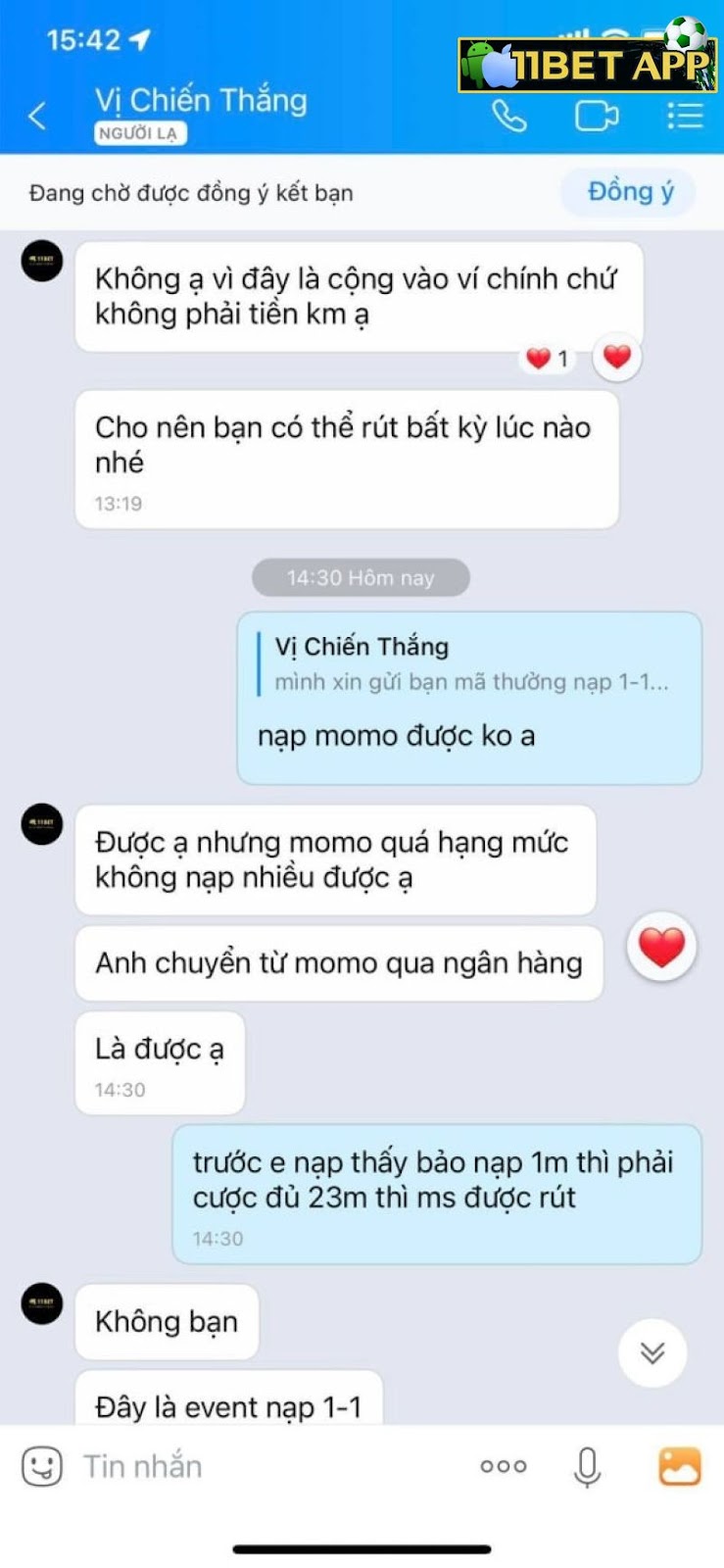The image size is (724, 1568).
Task: Jump to latest messages with down arrow
Action: pyautogui.click(x=652, y=1353)
